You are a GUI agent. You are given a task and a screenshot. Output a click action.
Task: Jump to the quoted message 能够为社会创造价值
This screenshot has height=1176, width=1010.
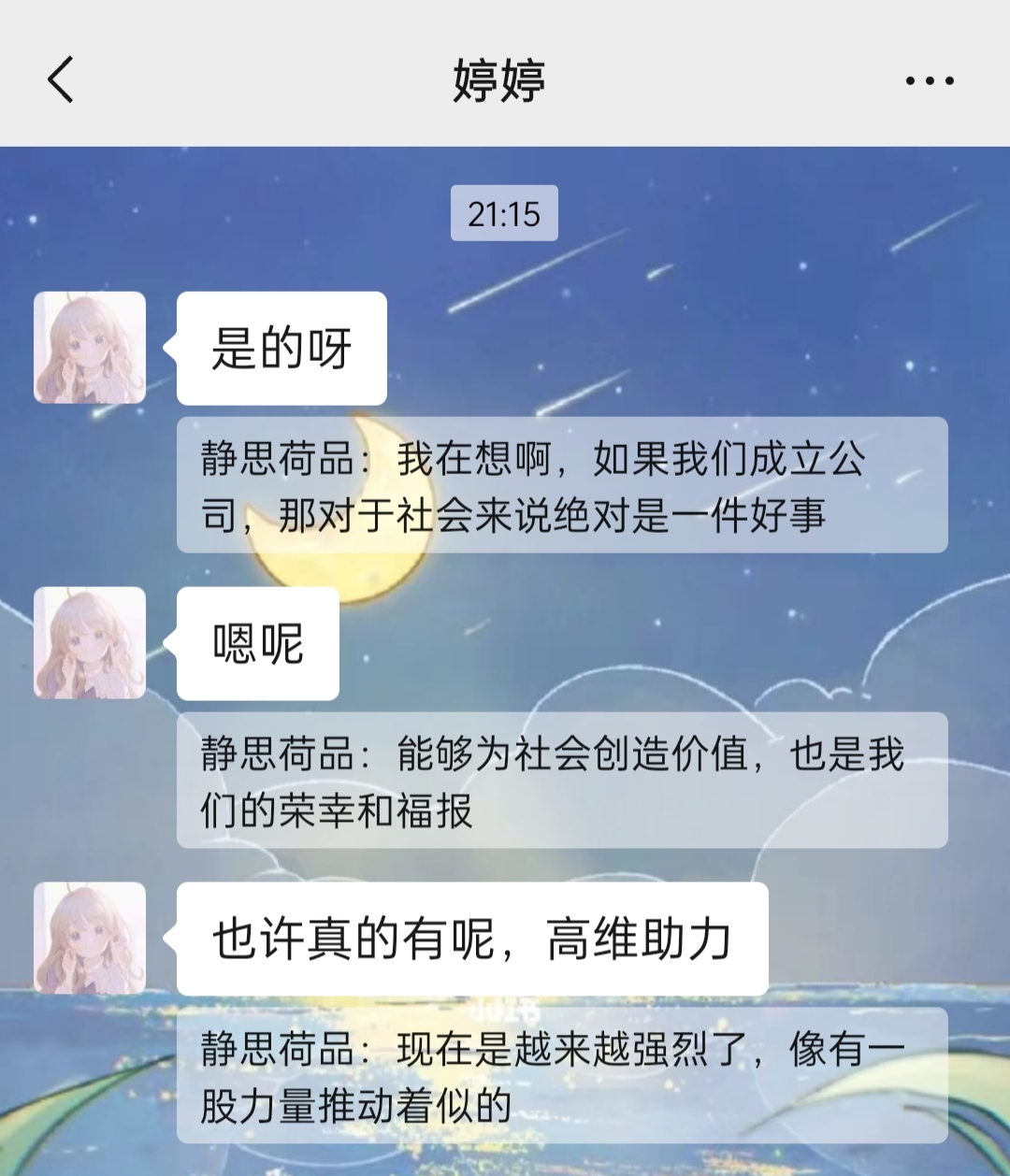point(561,781)
